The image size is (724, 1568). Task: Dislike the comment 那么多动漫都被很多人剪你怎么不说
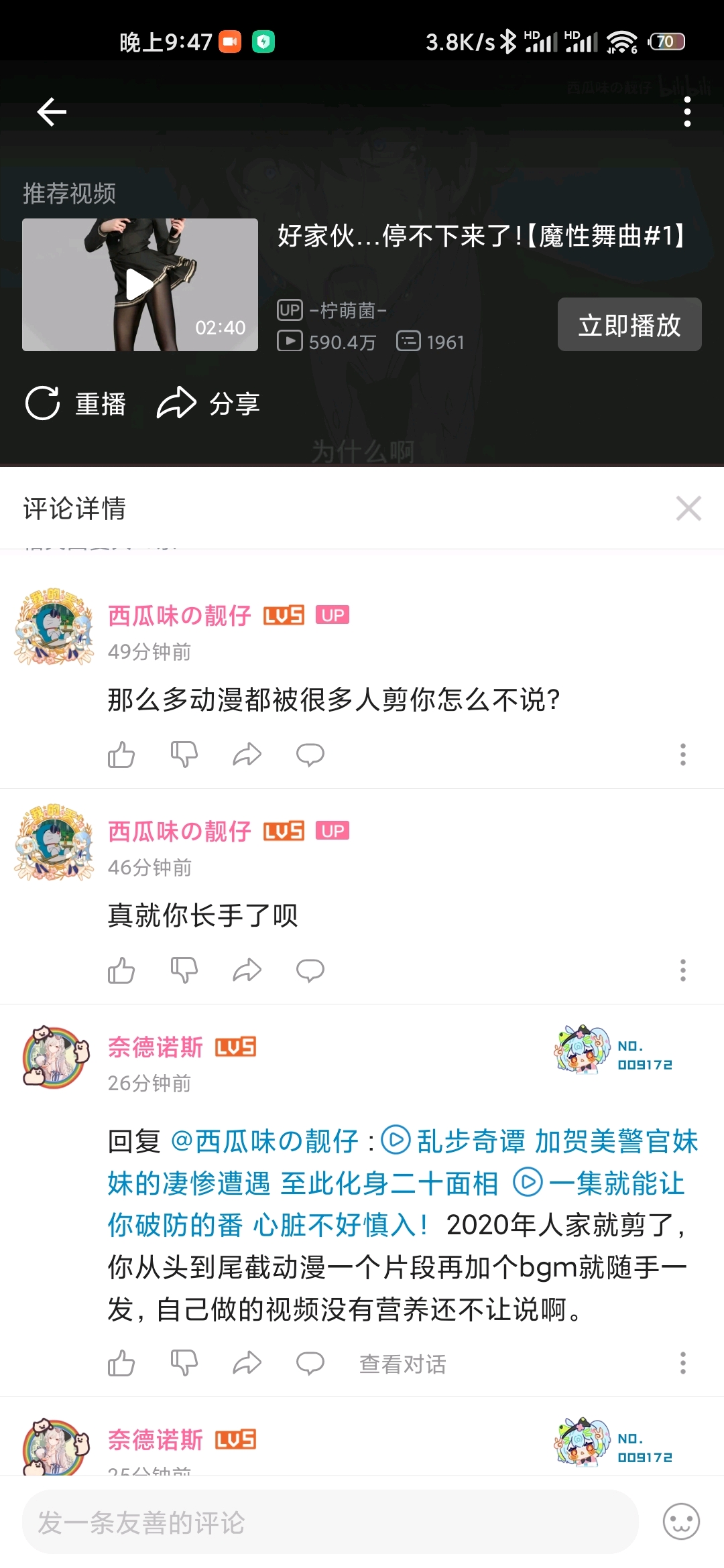(x=184, y=755)
